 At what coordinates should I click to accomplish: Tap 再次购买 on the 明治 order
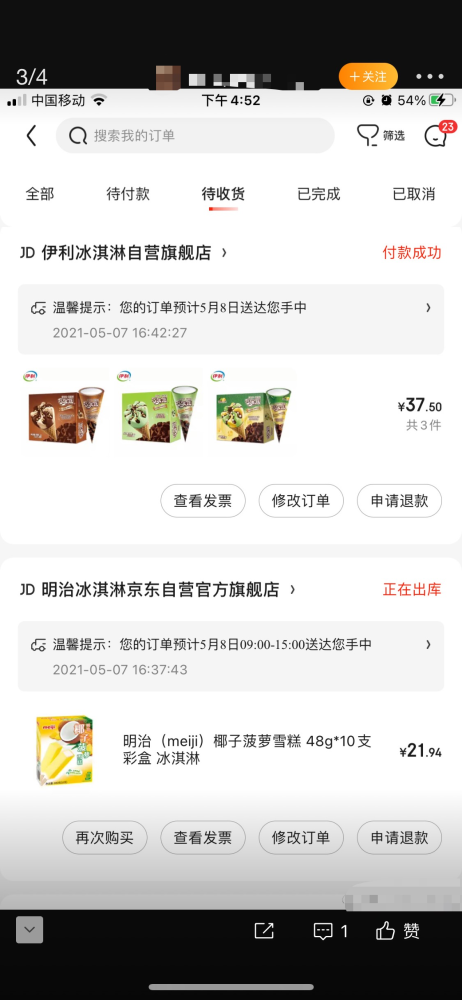pyautogui.click(x=105, y=837)
